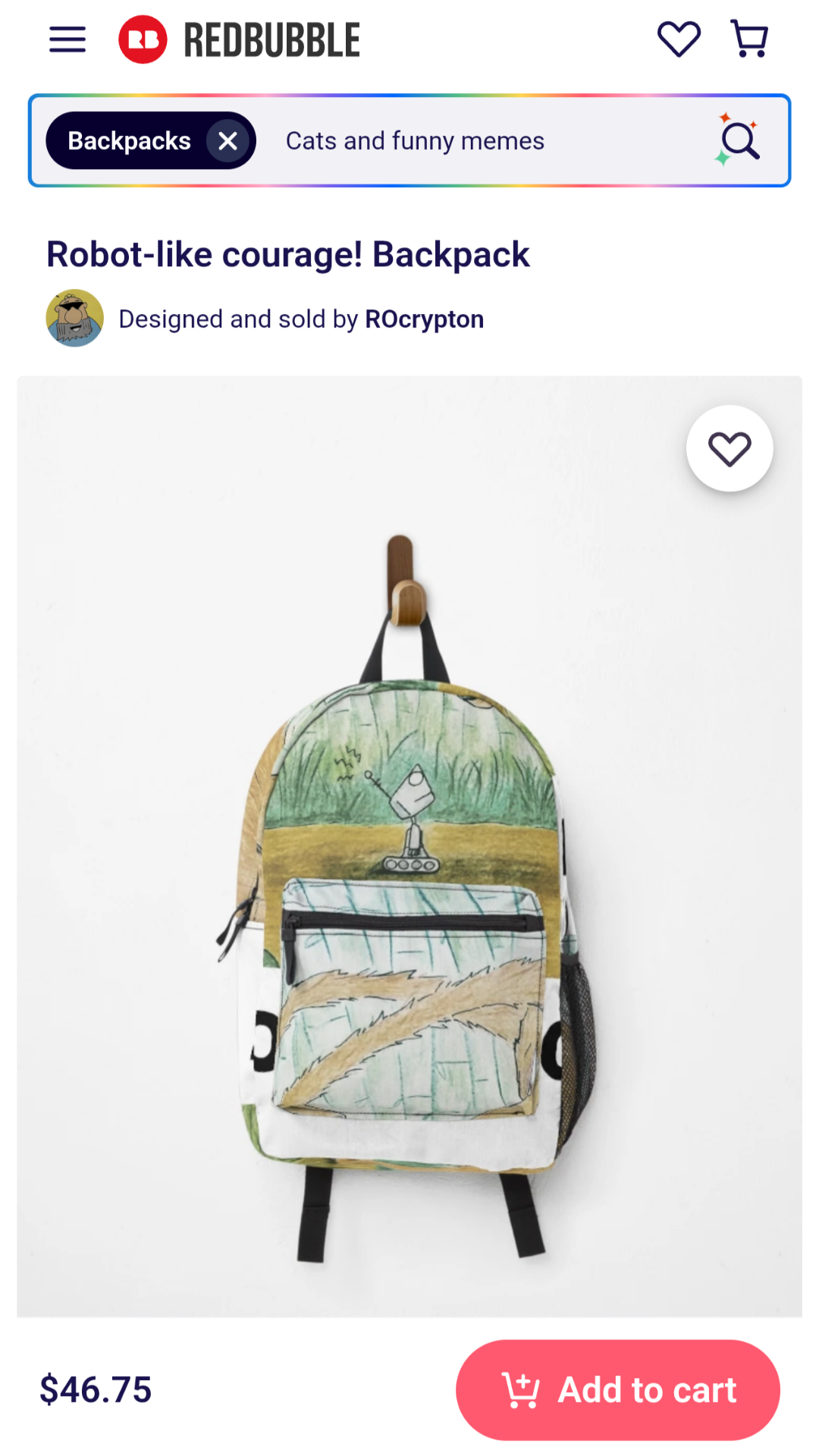Add the backpack to cart

click(617, 1390)
